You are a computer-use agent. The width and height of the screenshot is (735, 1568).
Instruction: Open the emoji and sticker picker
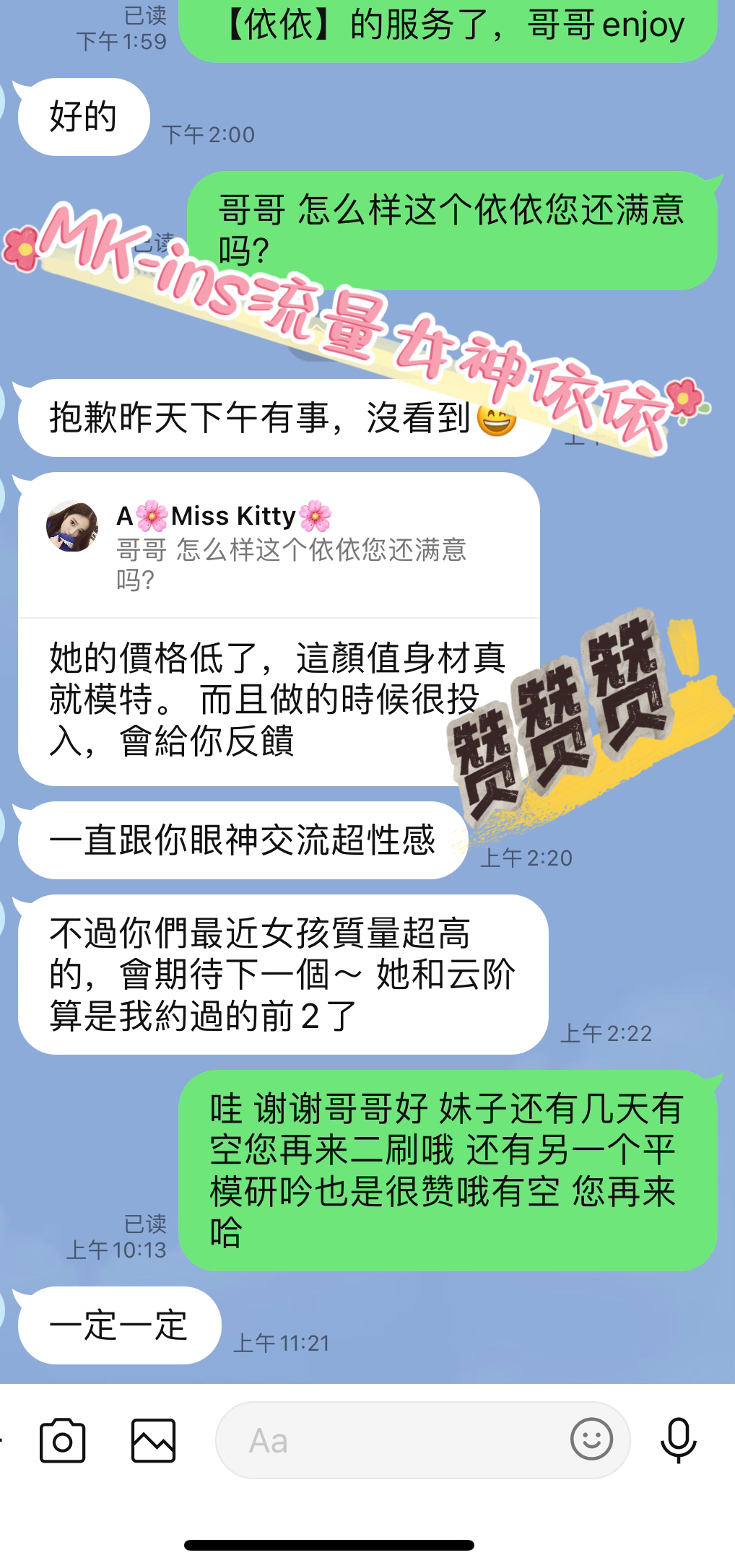591,1439
